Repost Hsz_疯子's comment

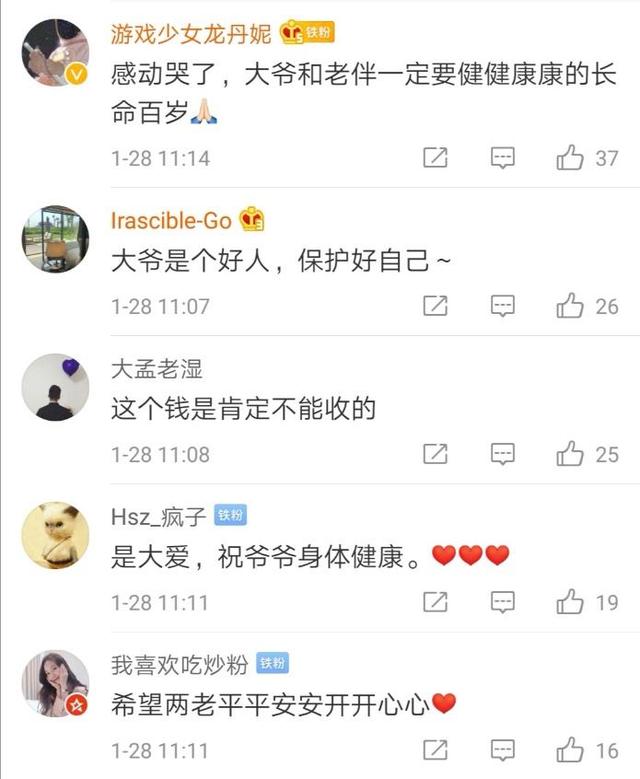pyautogui.click(x=435, y=602)
